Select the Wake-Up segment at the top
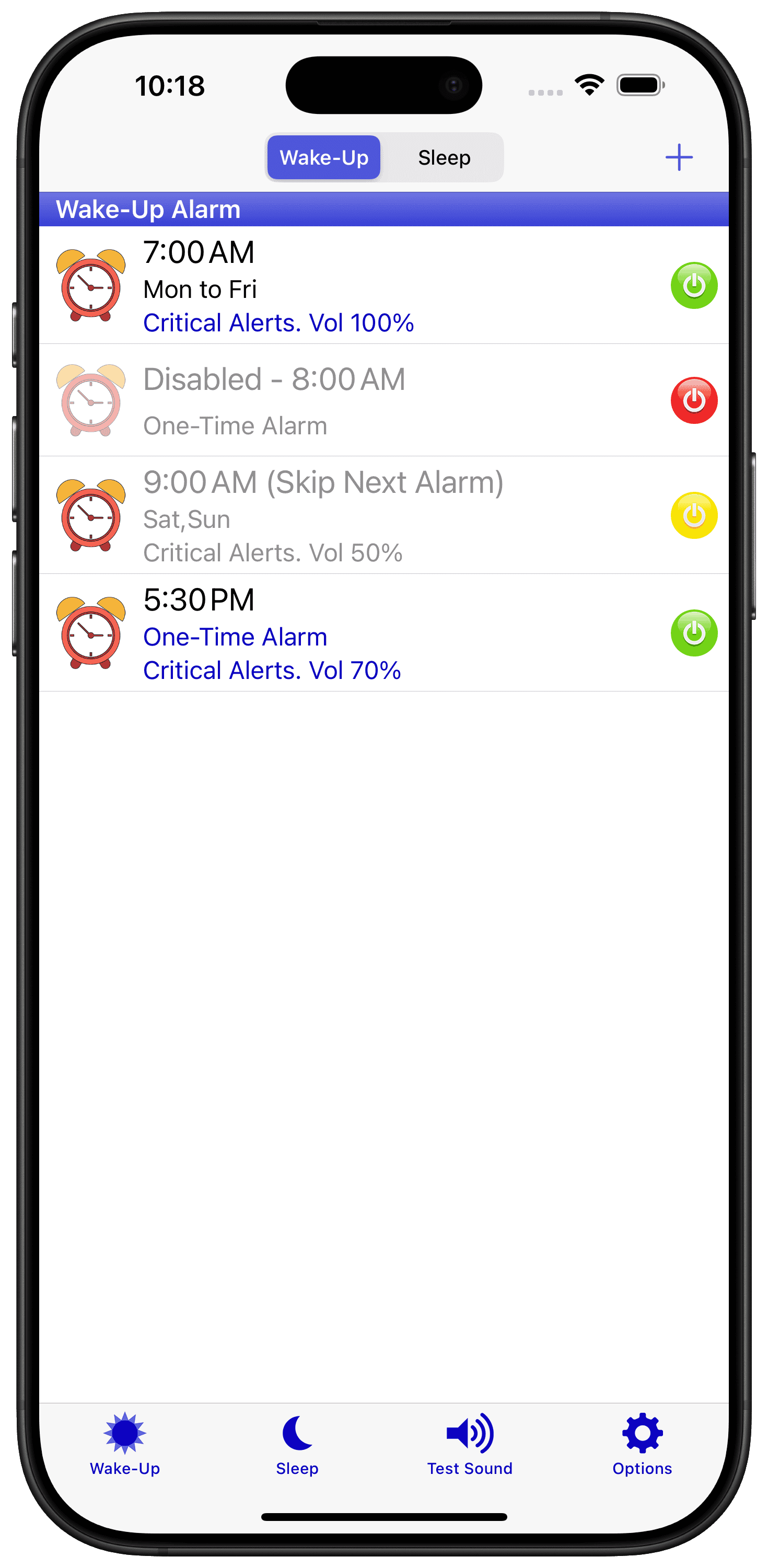 (324, 158)
